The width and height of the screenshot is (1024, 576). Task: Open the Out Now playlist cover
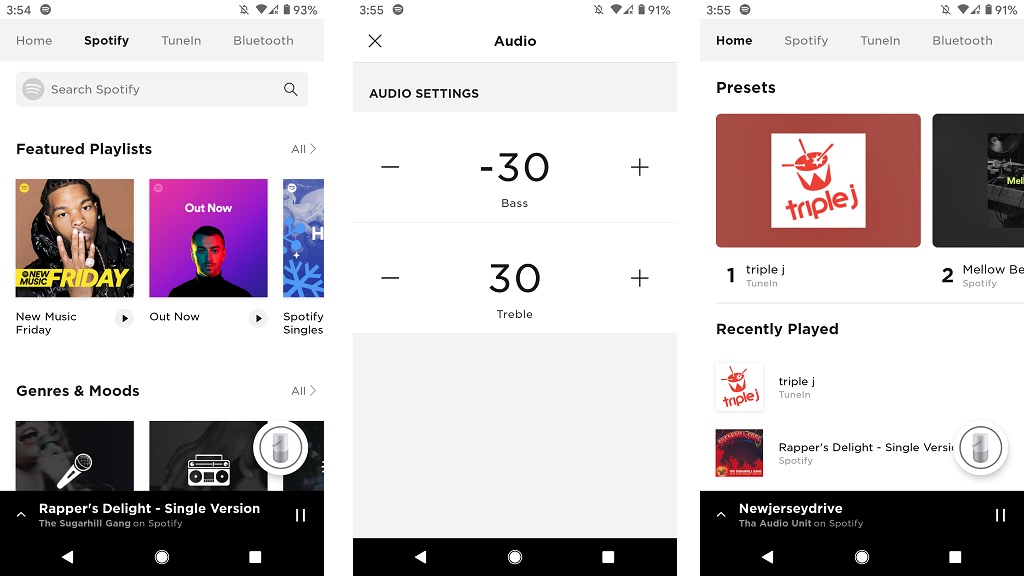tap(208, 238)
